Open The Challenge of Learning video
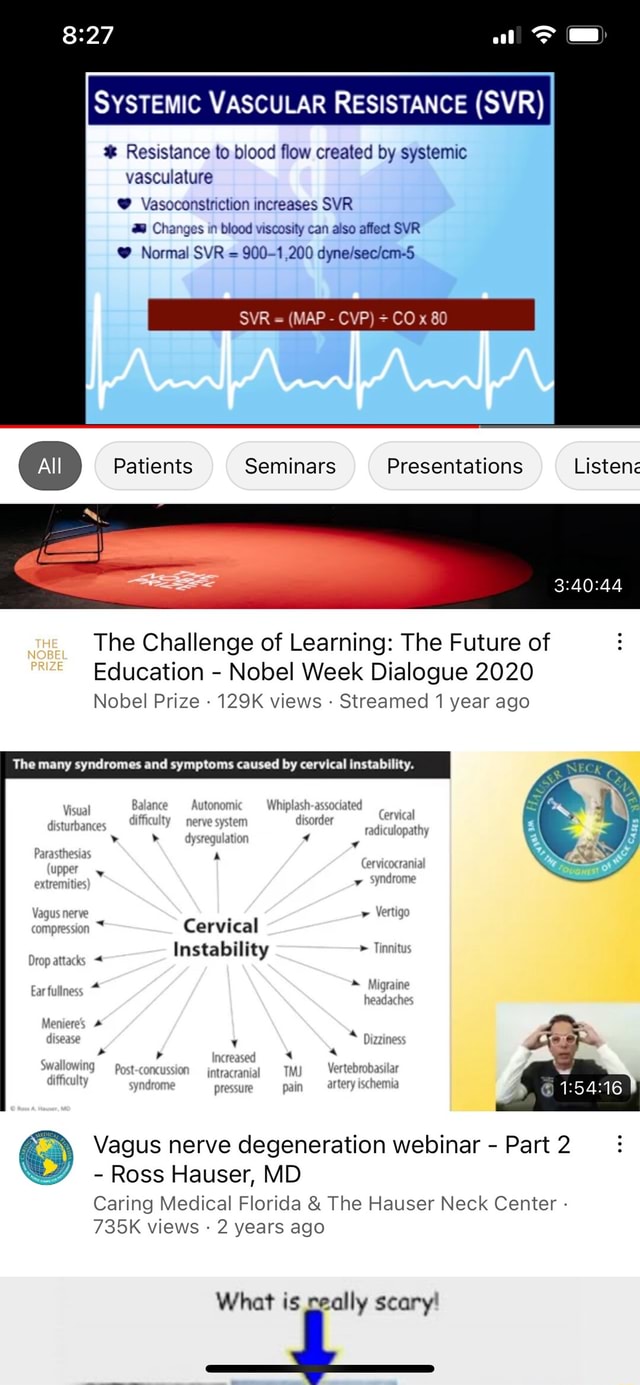The height and width of the screenshot is (1385, 640). 320,657
